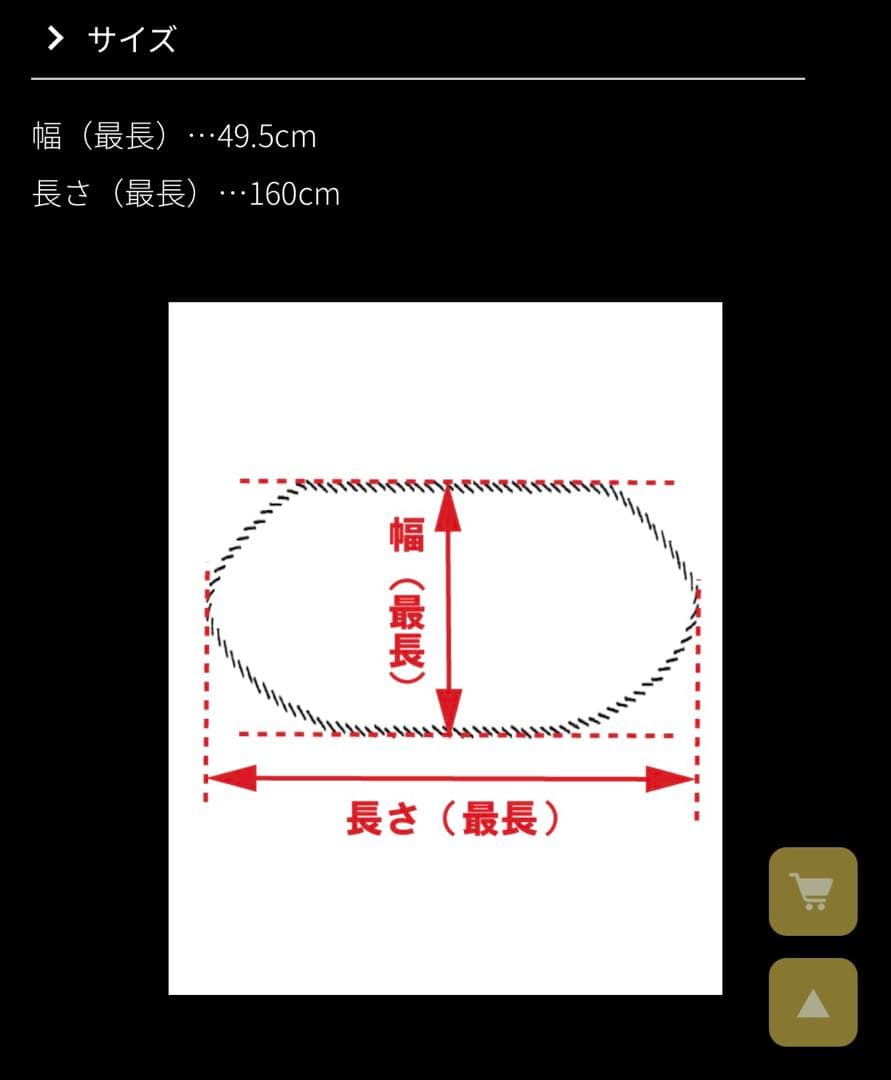Collapse the サイズ section header

click(112, 40)
